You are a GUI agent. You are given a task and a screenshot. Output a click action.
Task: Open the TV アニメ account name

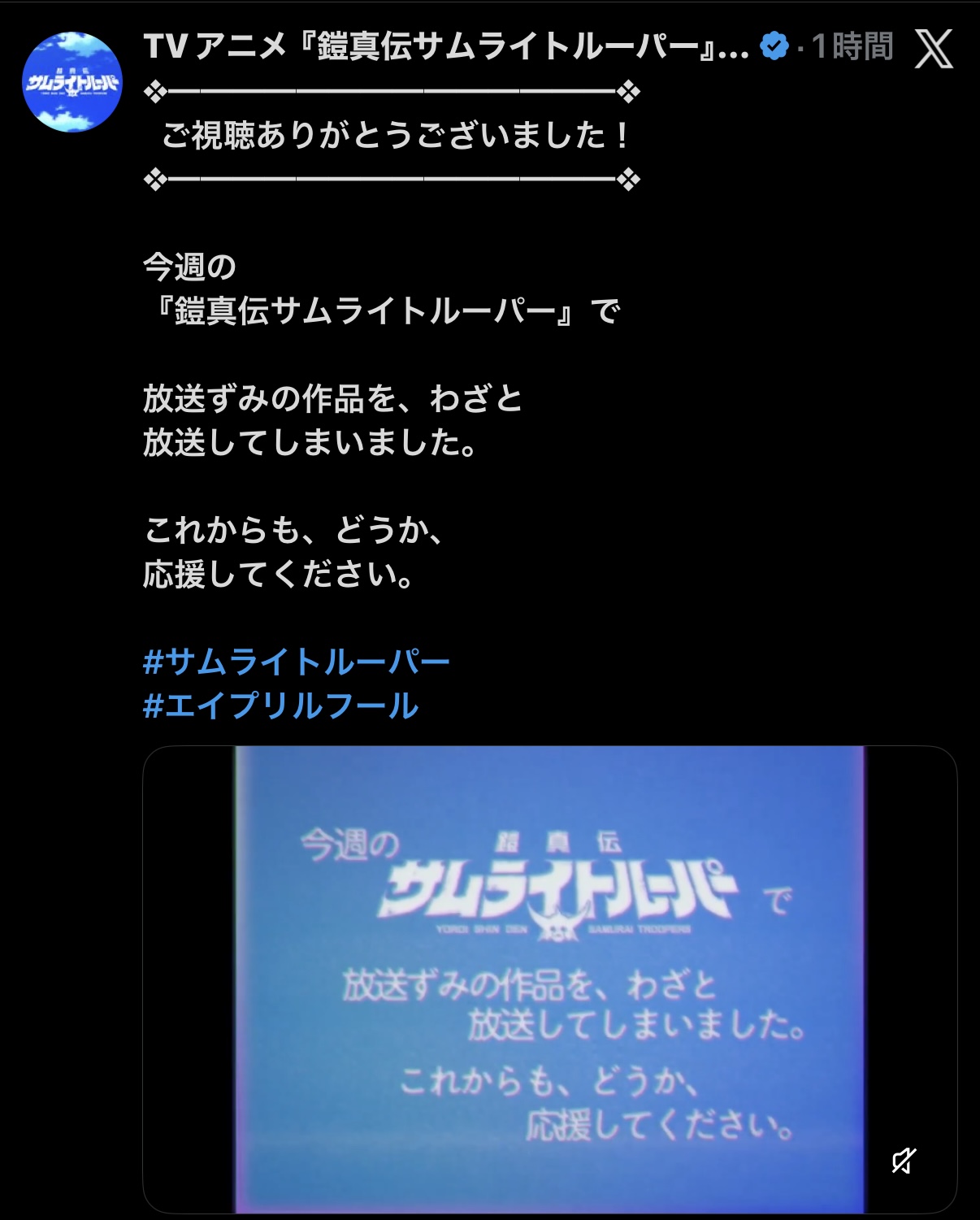coord(446,47)
